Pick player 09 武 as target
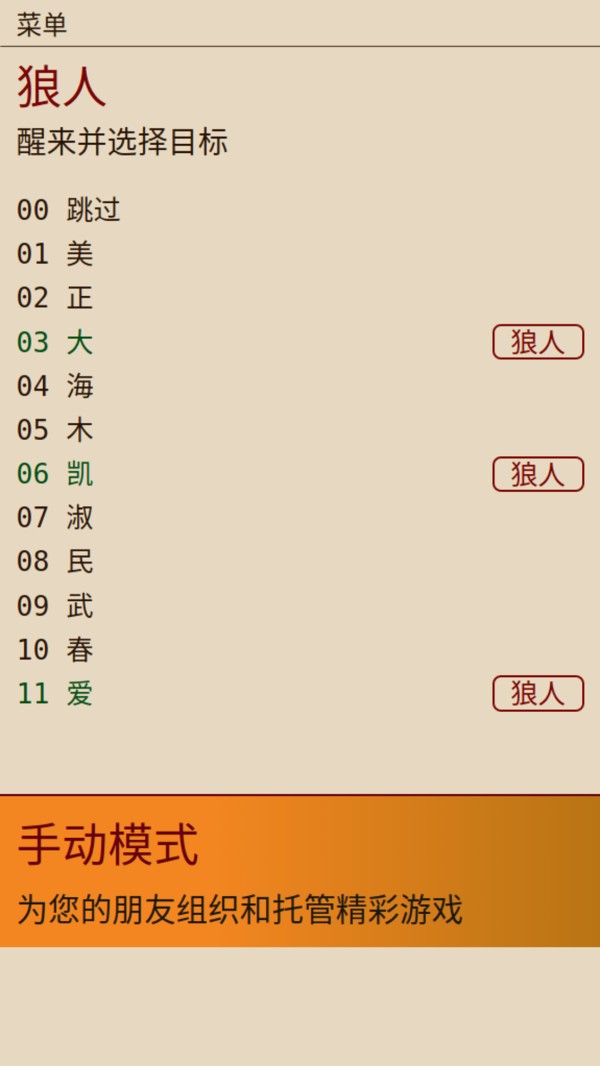This screenshot has height=1066, width=600. tap(55, 606)
